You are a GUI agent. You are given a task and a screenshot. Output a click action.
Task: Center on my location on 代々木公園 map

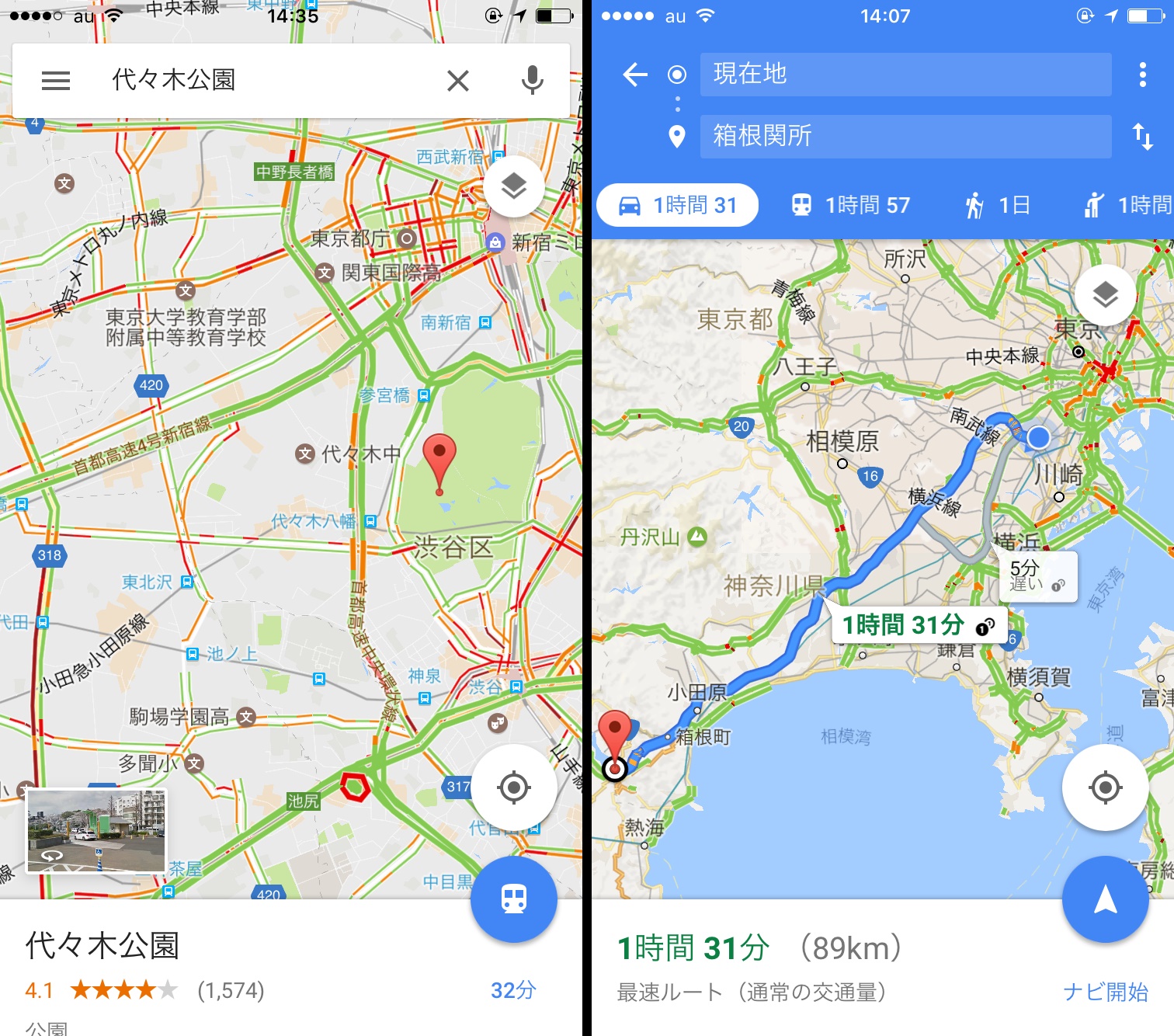point(513,787)
